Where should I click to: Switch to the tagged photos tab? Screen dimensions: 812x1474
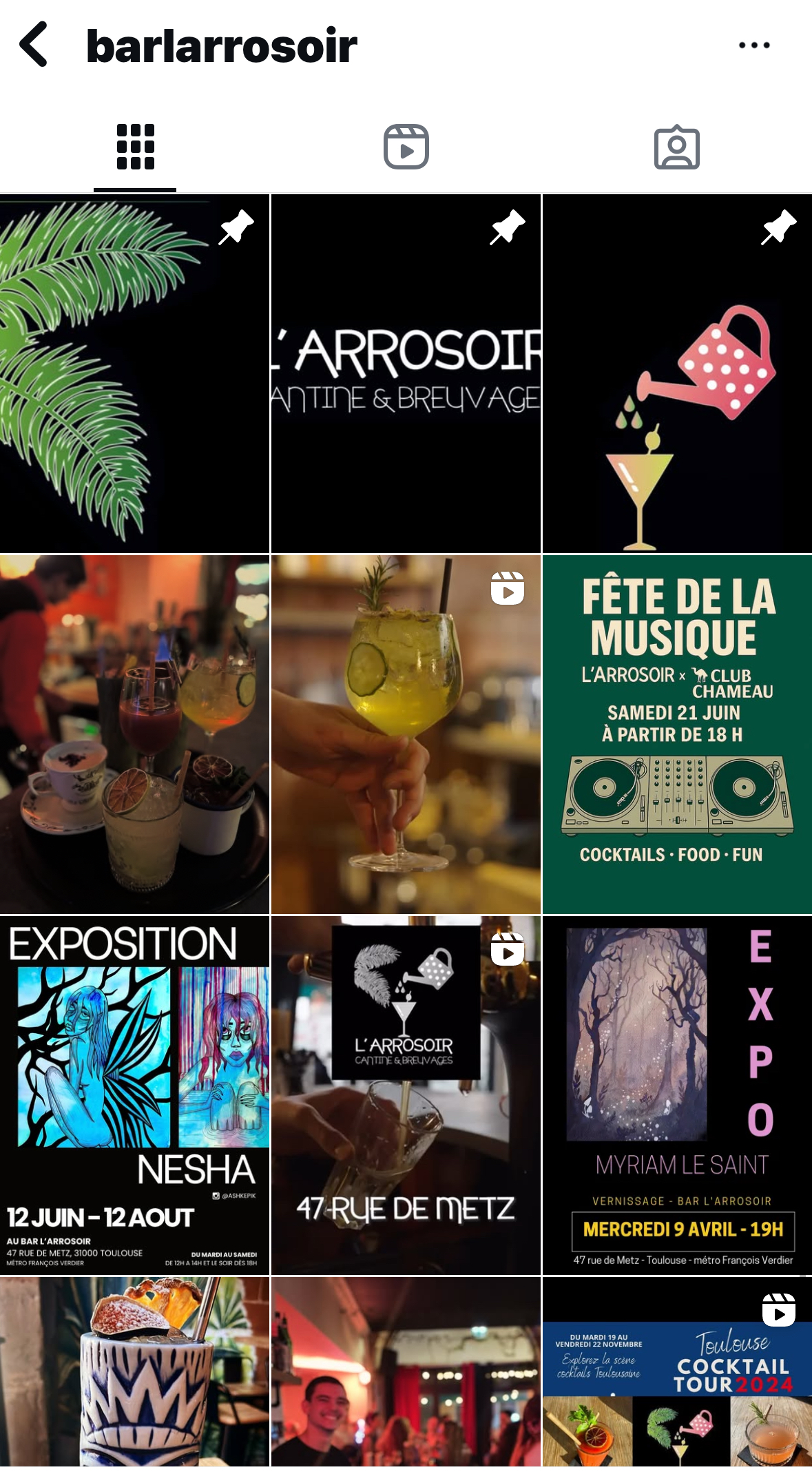pyautogui.click(x=676, y=147)
